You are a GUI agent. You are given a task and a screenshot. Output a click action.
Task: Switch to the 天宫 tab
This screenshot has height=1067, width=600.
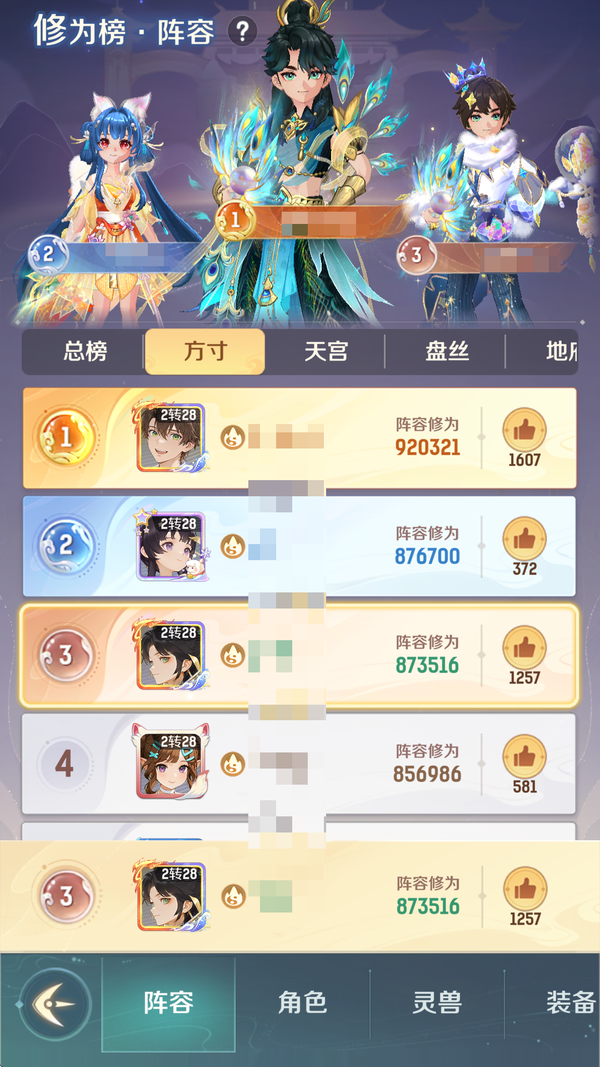click(x=326, y=352)
